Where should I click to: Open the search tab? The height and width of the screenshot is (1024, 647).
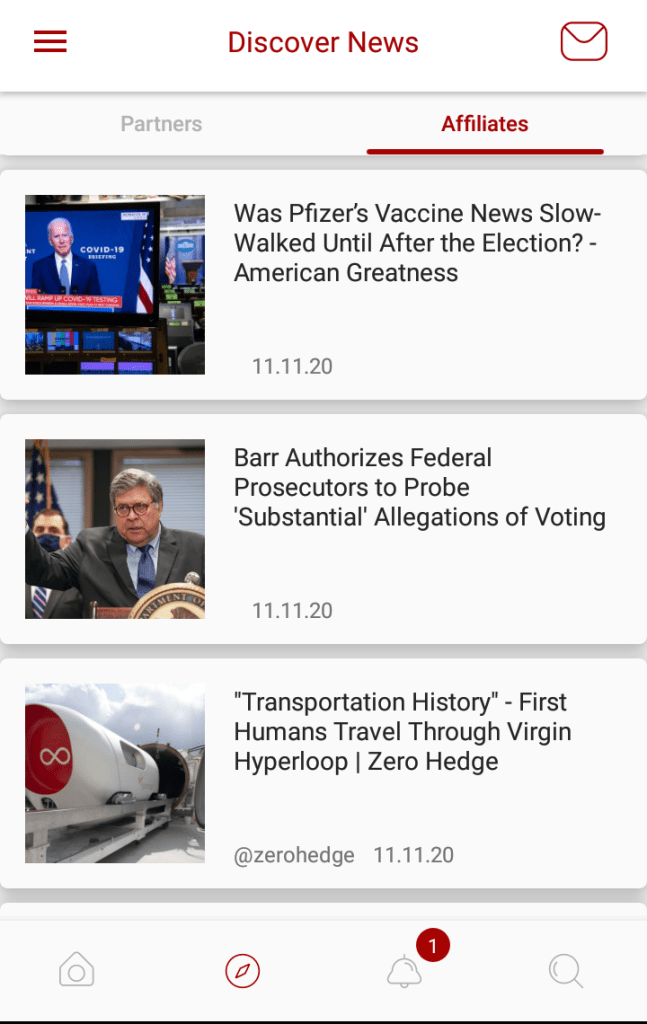tap(565, 970)
